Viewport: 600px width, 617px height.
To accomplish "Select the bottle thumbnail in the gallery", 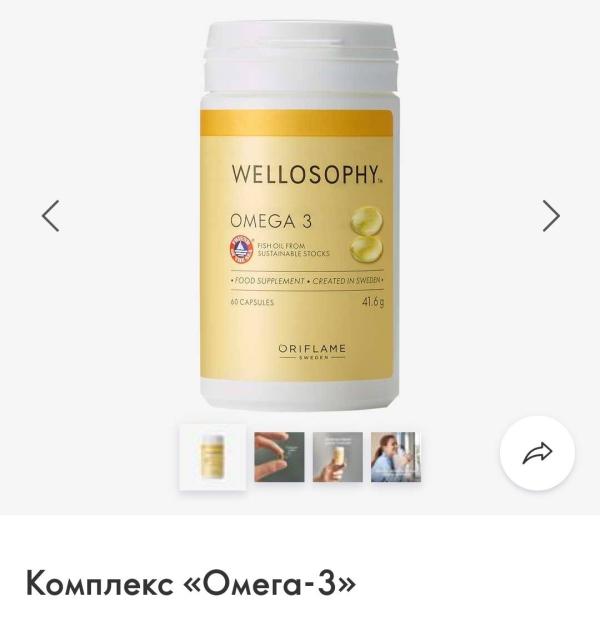I will click(212, 457).
